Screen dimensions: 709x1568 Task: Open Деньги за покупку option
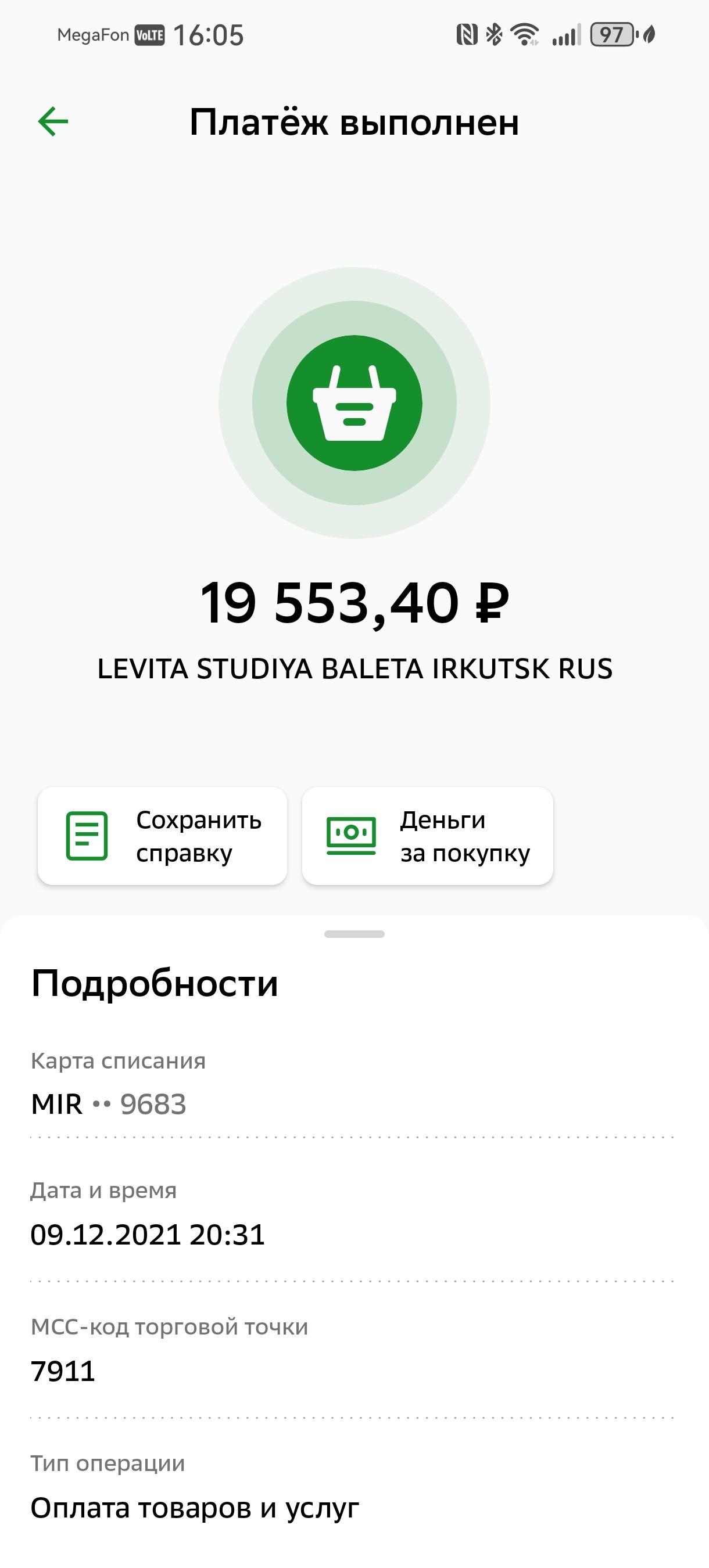click(x=427, y=836)
